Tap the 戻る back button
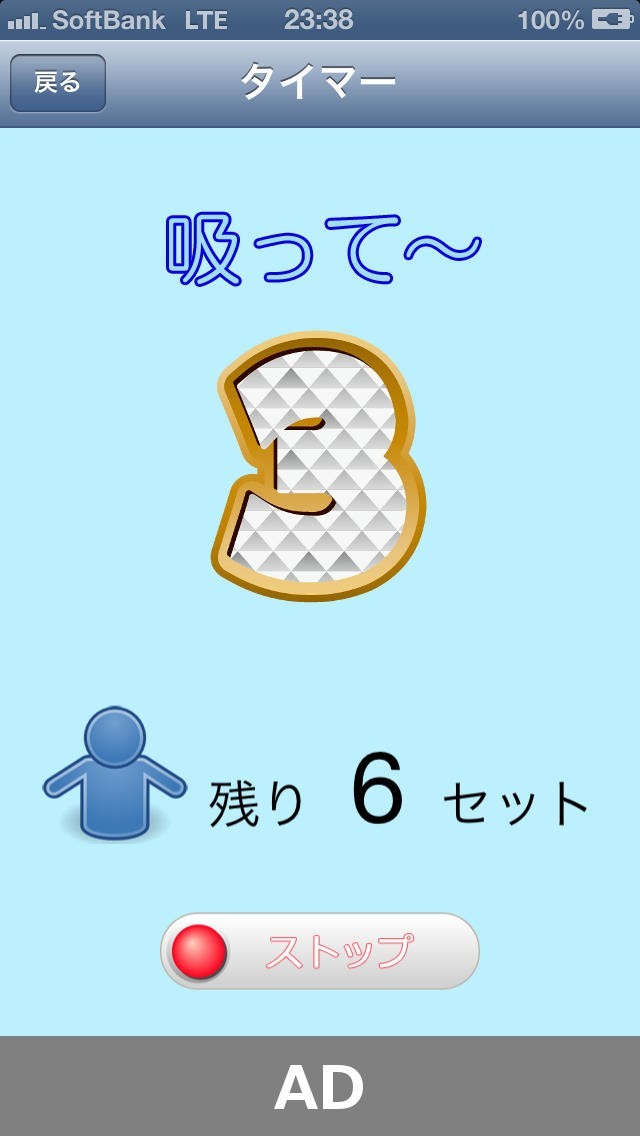Screen dimensions: 640x1136 coord(58,83)
